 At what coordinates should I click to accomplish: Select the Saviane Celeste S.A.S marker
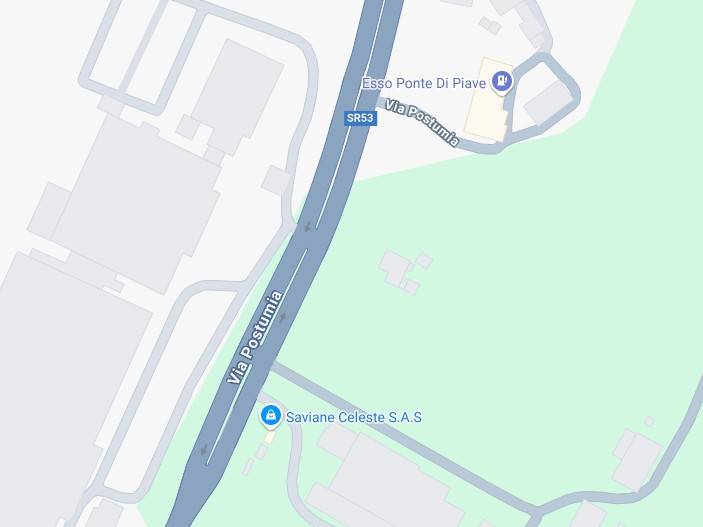[270, 416]
